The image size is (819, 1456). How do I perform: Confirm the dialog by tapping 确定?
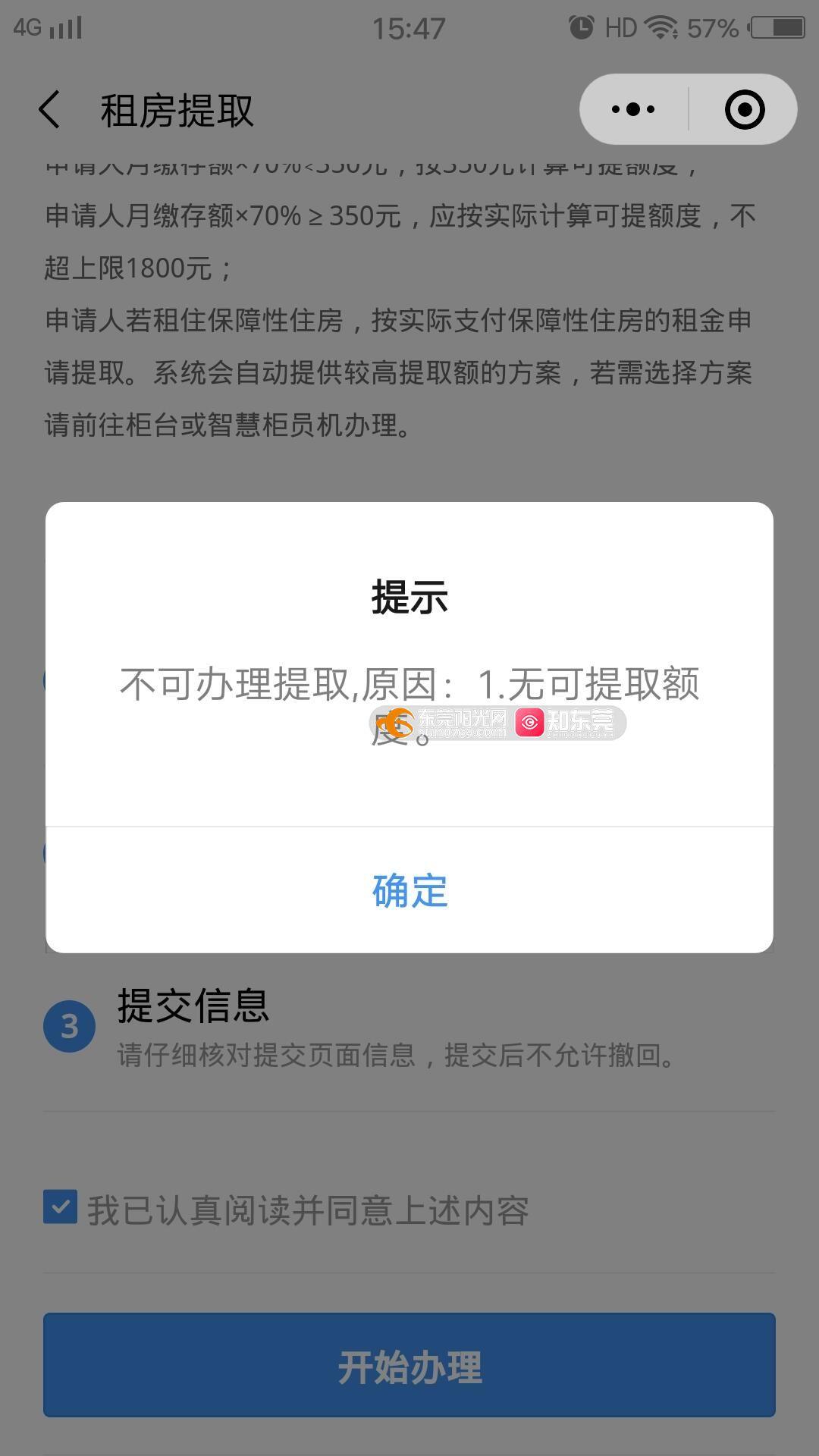click(409, 890)
